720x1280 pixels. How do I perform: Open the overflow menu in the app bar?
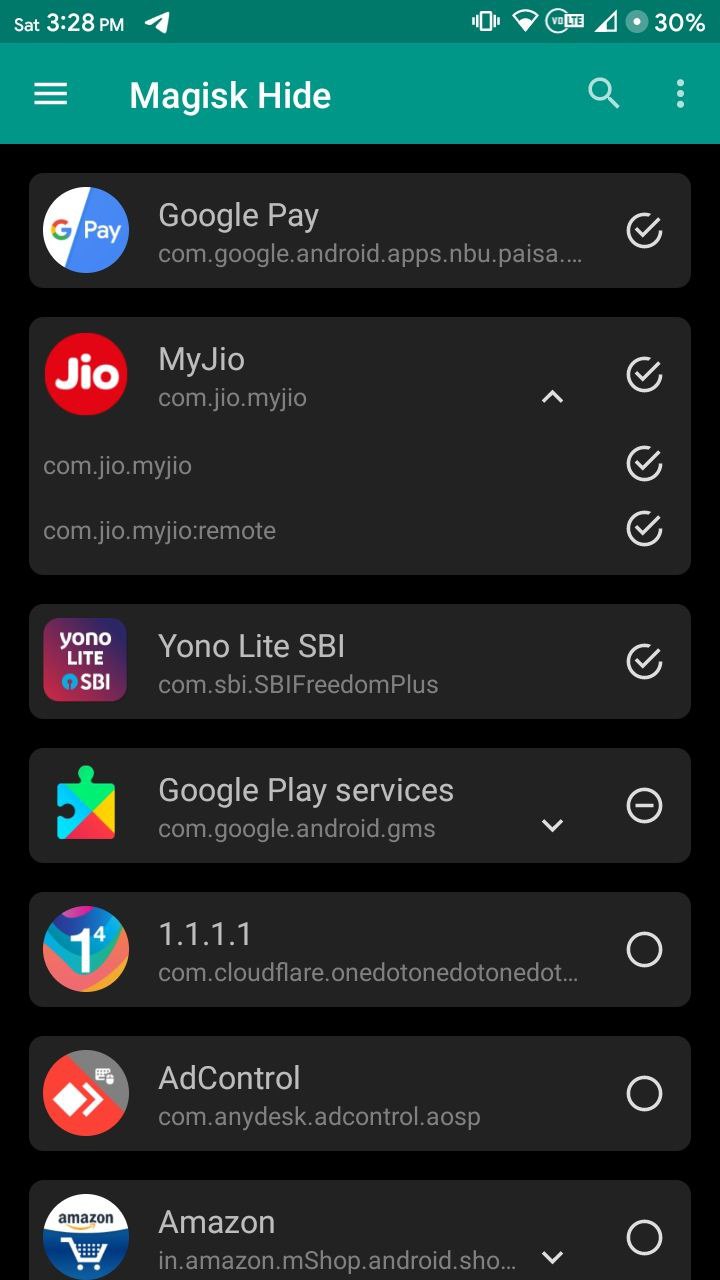(x=680, y=94)
